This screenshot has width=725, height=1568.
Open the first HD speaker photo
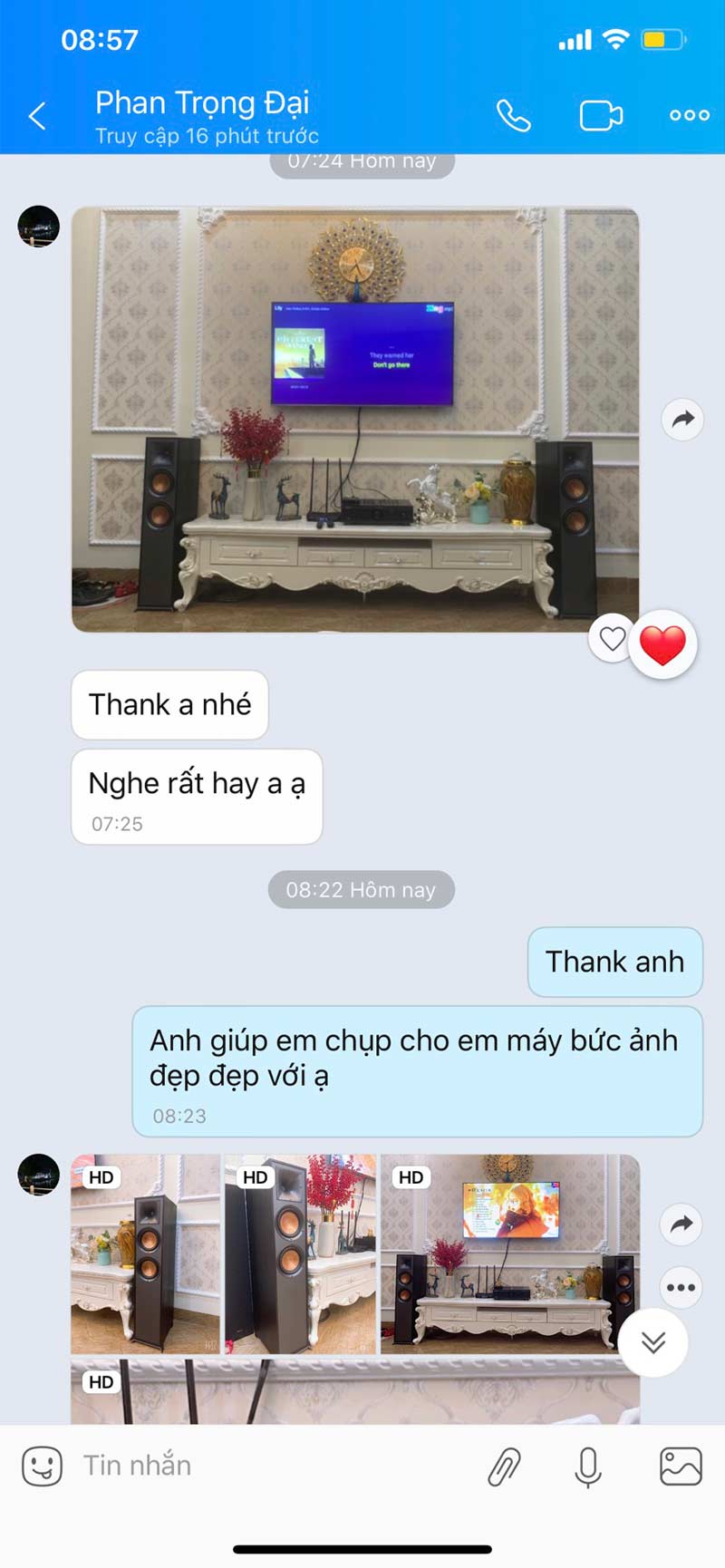click(x=145, y=1253)
